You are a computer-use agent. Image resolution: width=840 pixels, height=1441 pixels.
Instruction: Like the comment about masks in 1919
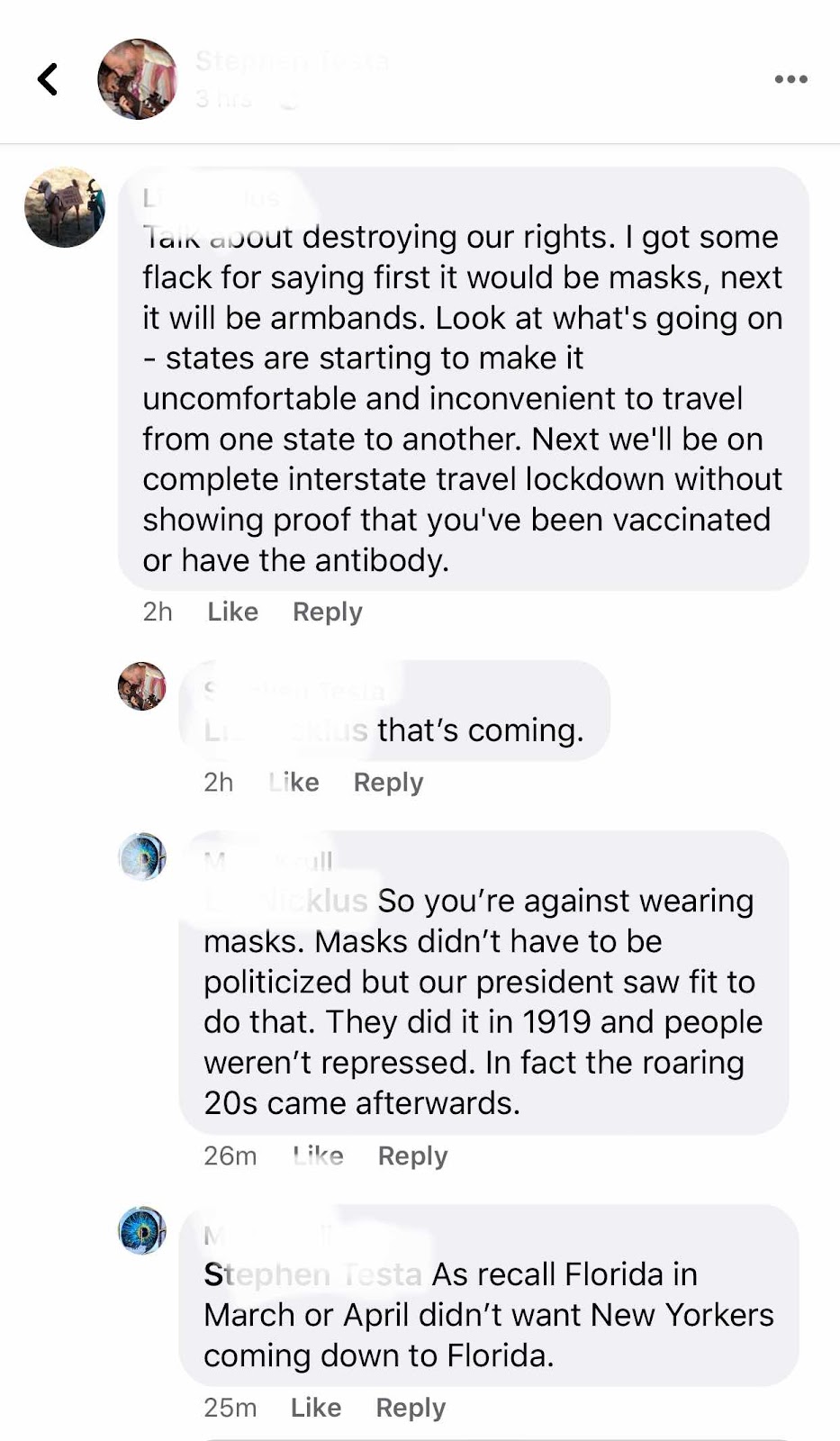(x=318, y=1156)
